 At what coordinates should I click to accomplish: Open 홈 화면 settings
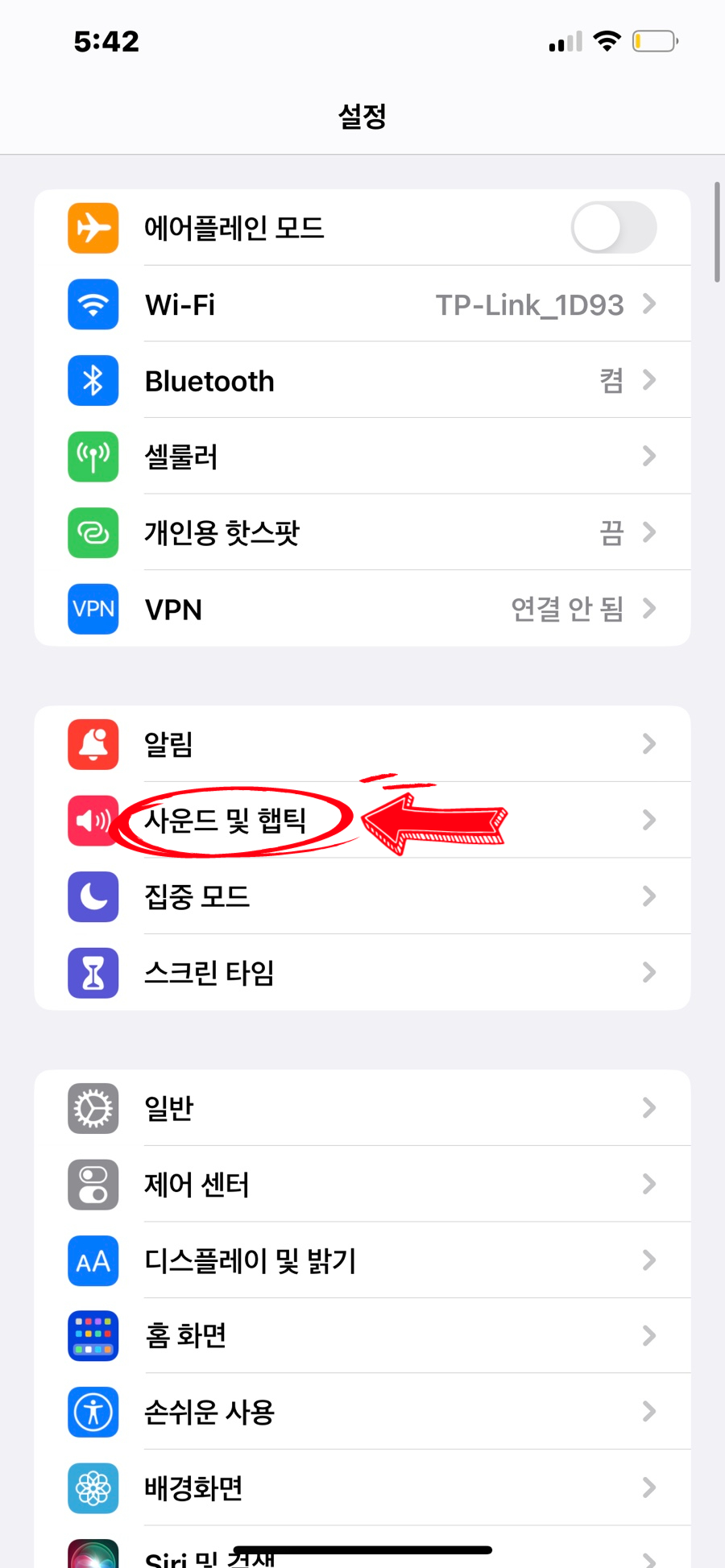pyautogui.click(x=362, y=1336)
